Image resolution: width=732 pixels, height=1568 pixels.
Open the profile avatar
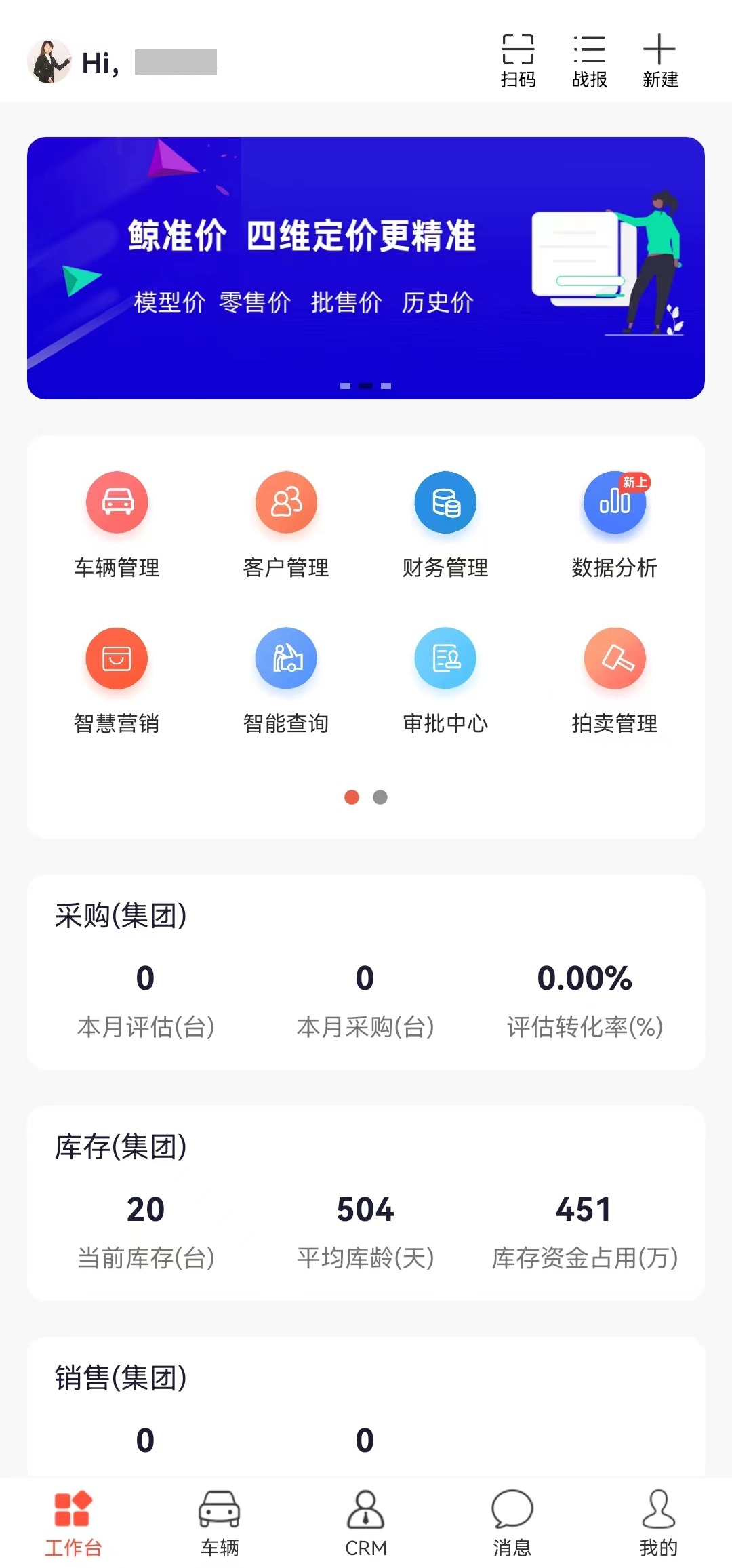[x=49, y=62]
